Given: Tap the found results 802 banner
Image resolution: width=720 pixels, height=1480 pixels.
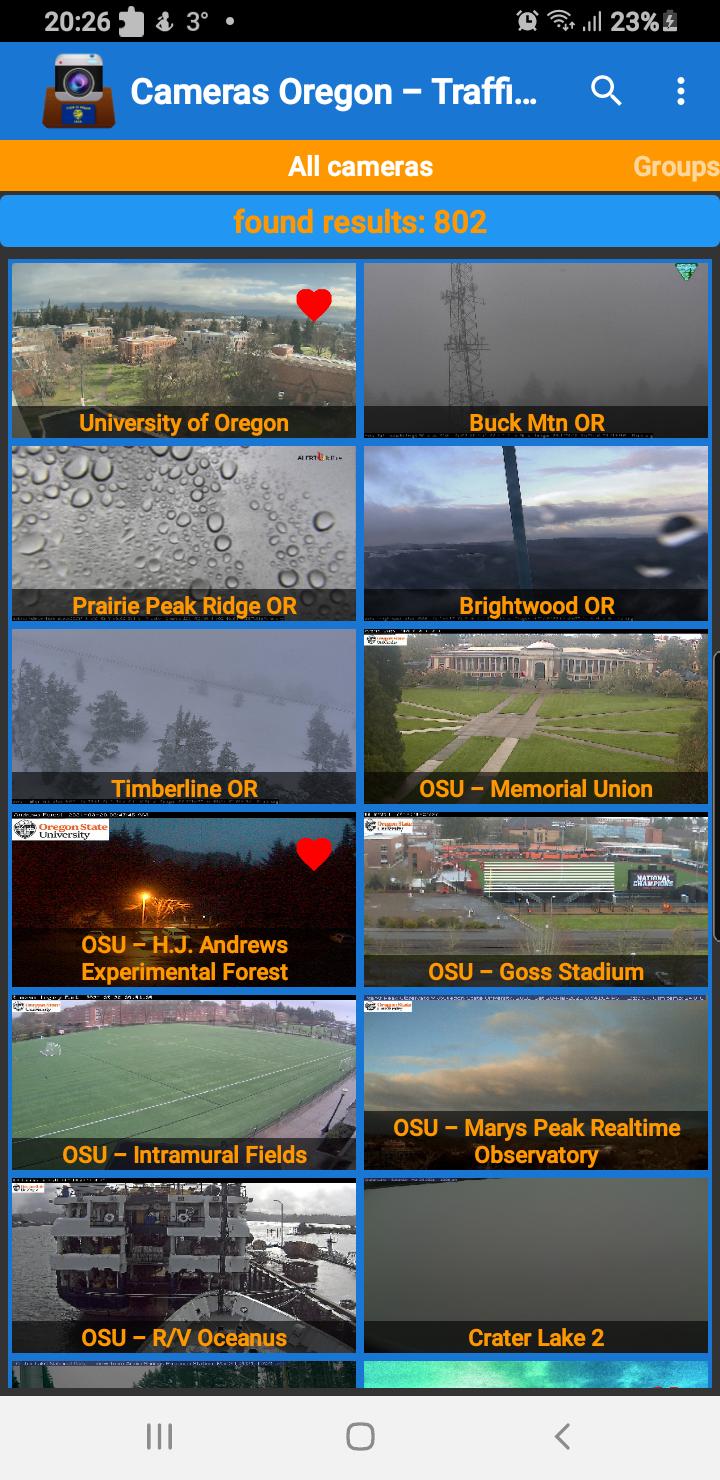Looking at the screenshot, I should coord(360,219).
